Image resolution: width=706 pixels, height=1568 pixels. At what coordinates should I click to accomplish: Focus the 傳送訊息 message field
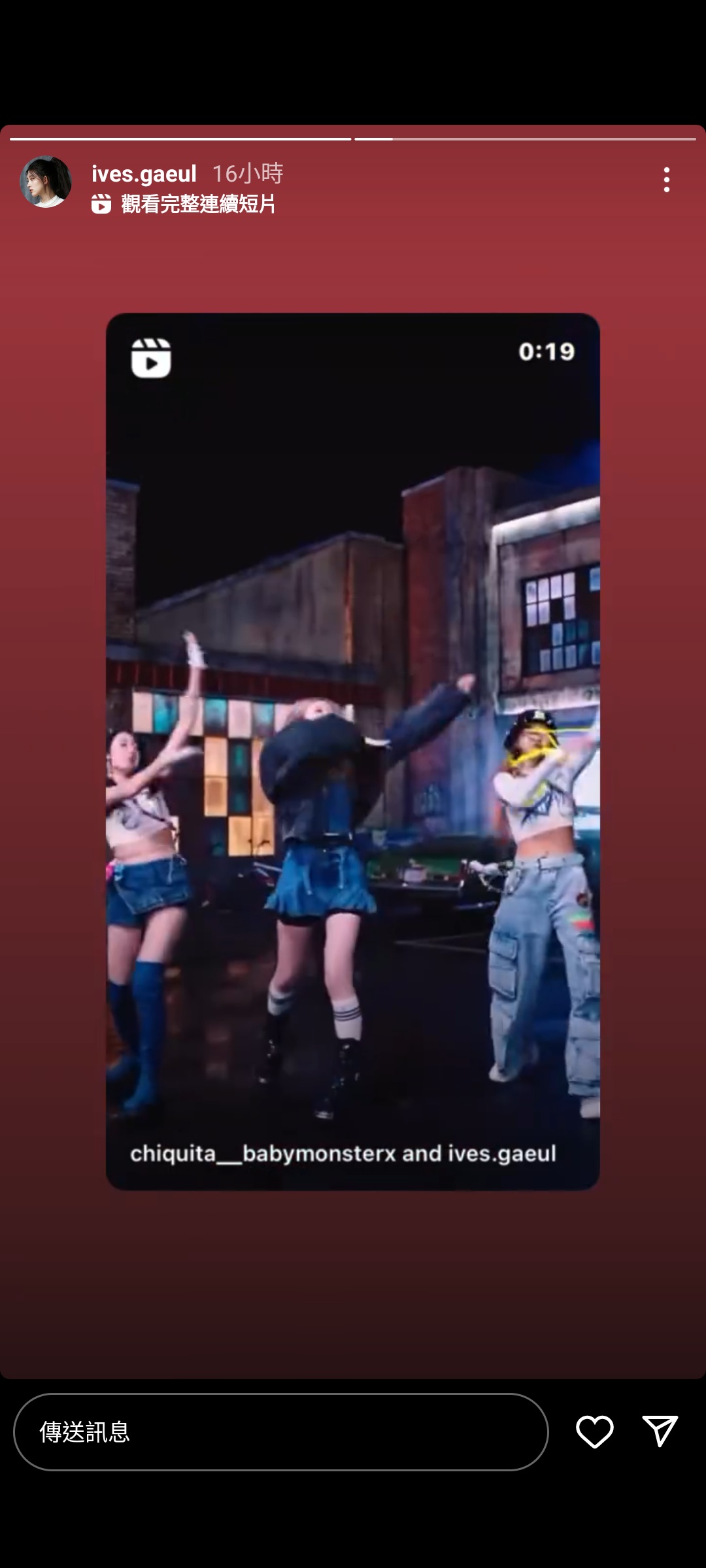[x=281, y=1431]
